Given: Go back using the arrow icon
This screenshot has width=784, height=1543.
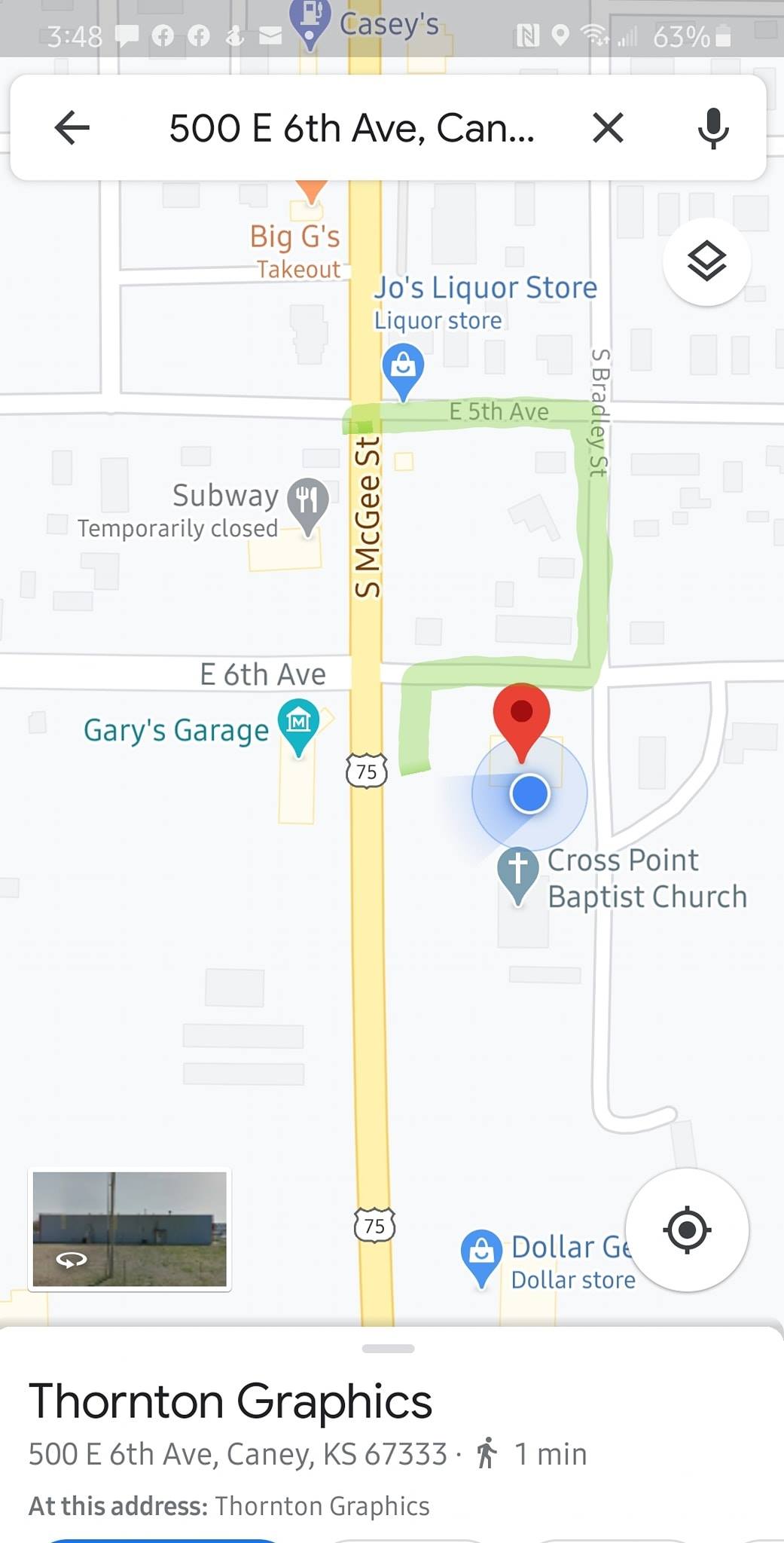Looking at the screenshot, I should tap(72, 127).
